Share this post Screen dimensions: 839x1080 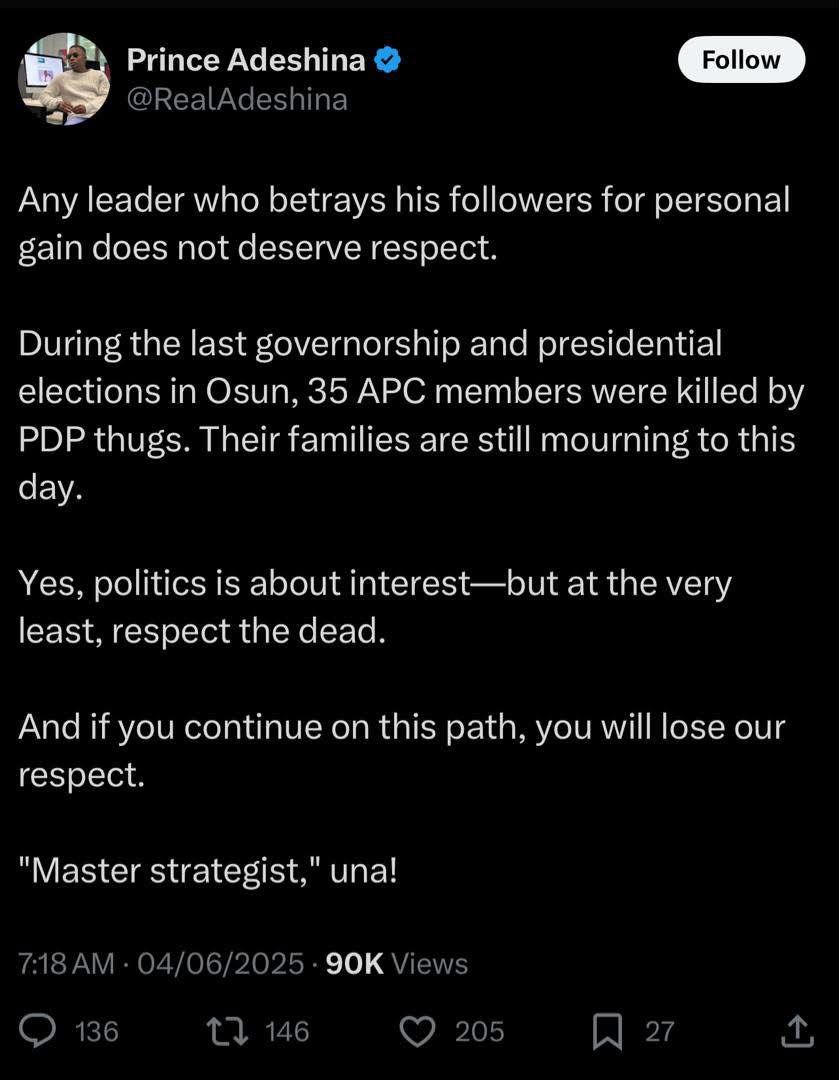[796, 1031]
